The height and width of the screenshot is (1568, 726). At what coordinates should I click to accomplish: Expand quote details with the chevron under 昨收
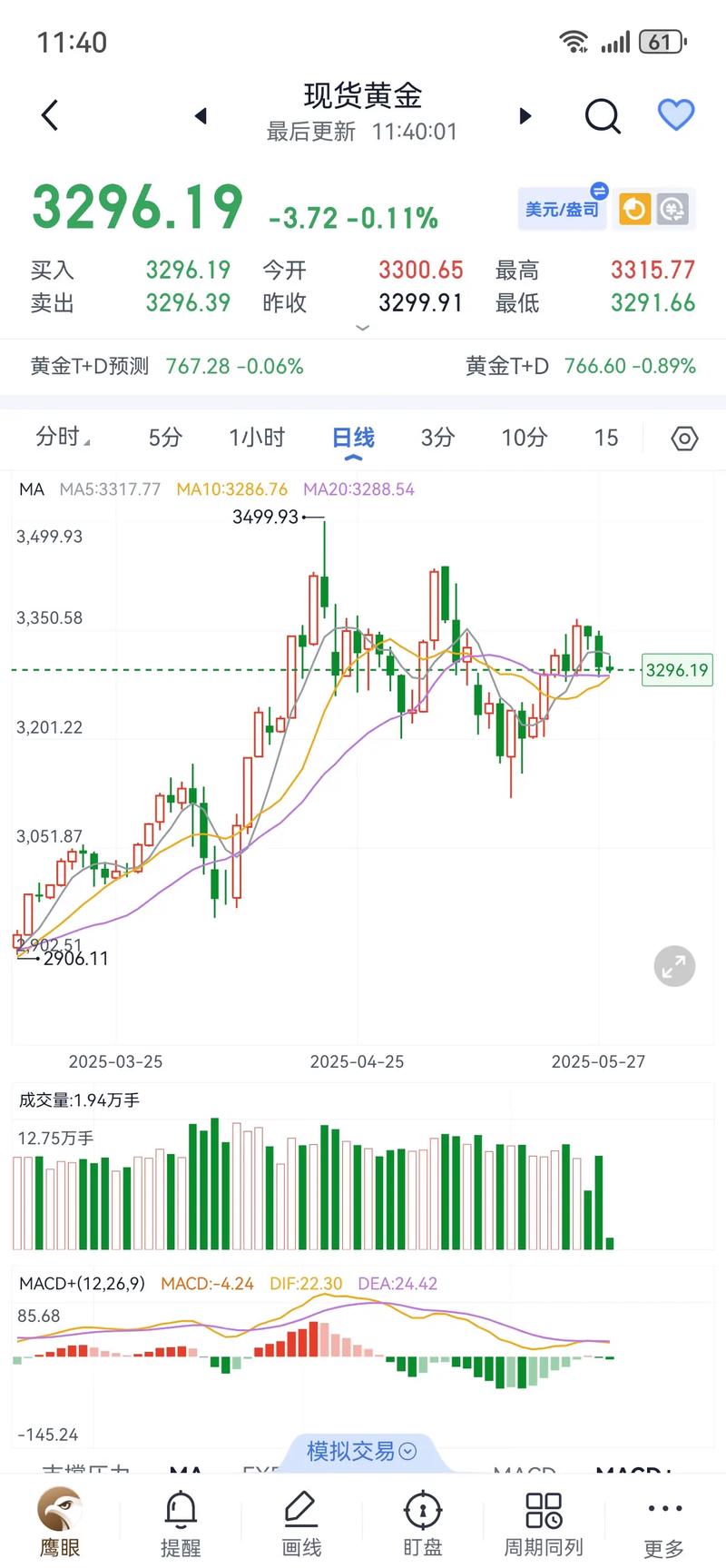[x=363, y=329]
